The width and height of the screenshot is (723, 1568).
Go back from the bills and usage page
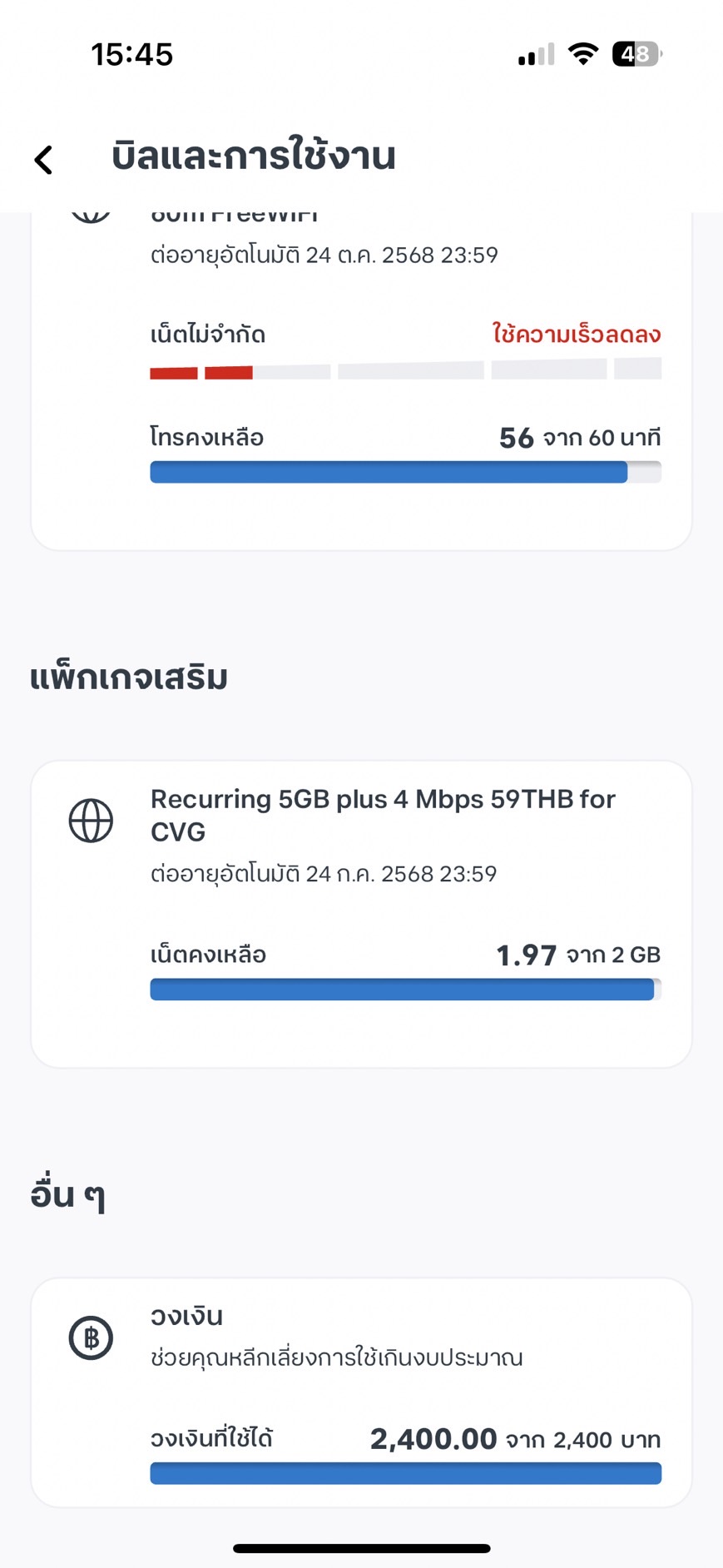pos(43,159)
